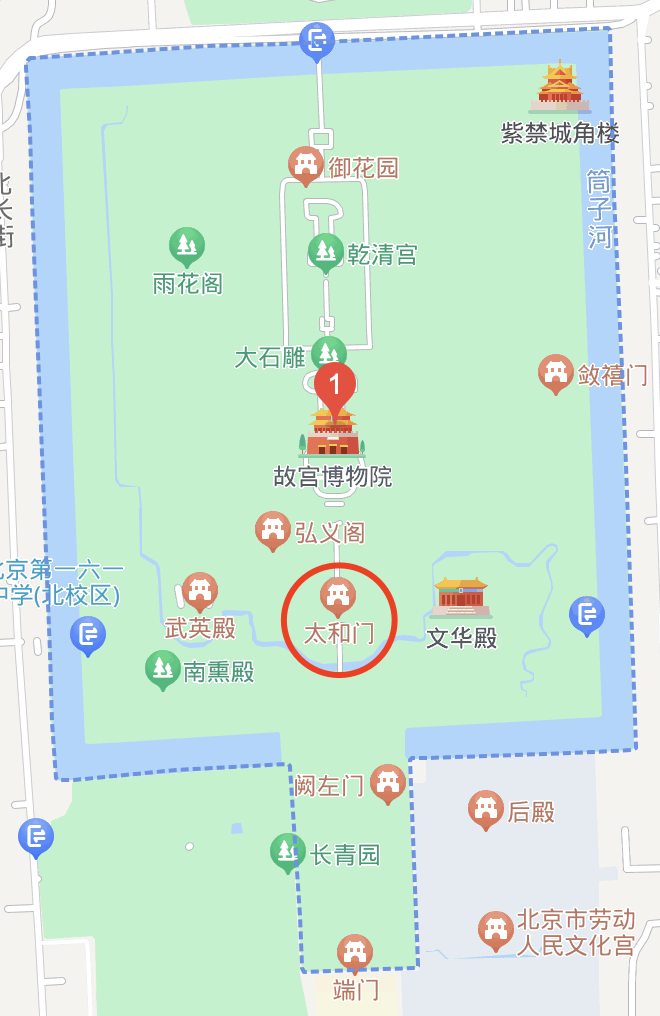Open the 御花园 point of interest
The width and height of the screenshot is (660, 1016).
(306, 164)
